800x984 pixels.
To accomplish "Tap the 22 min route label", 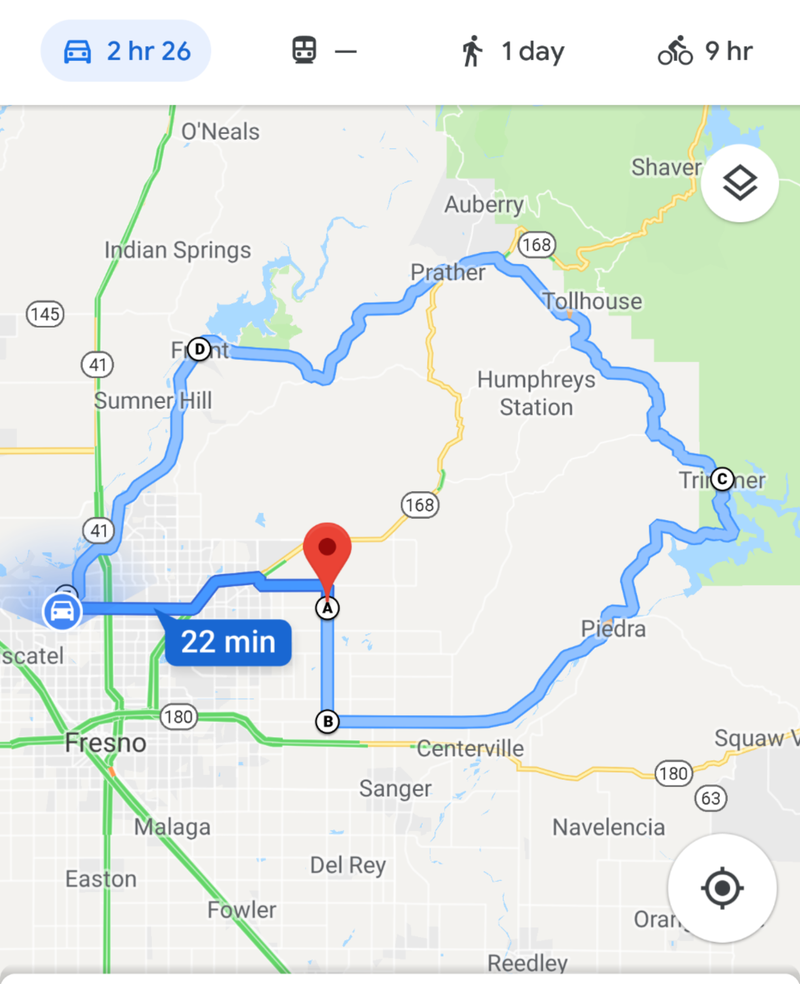I will tap(228, 642).
